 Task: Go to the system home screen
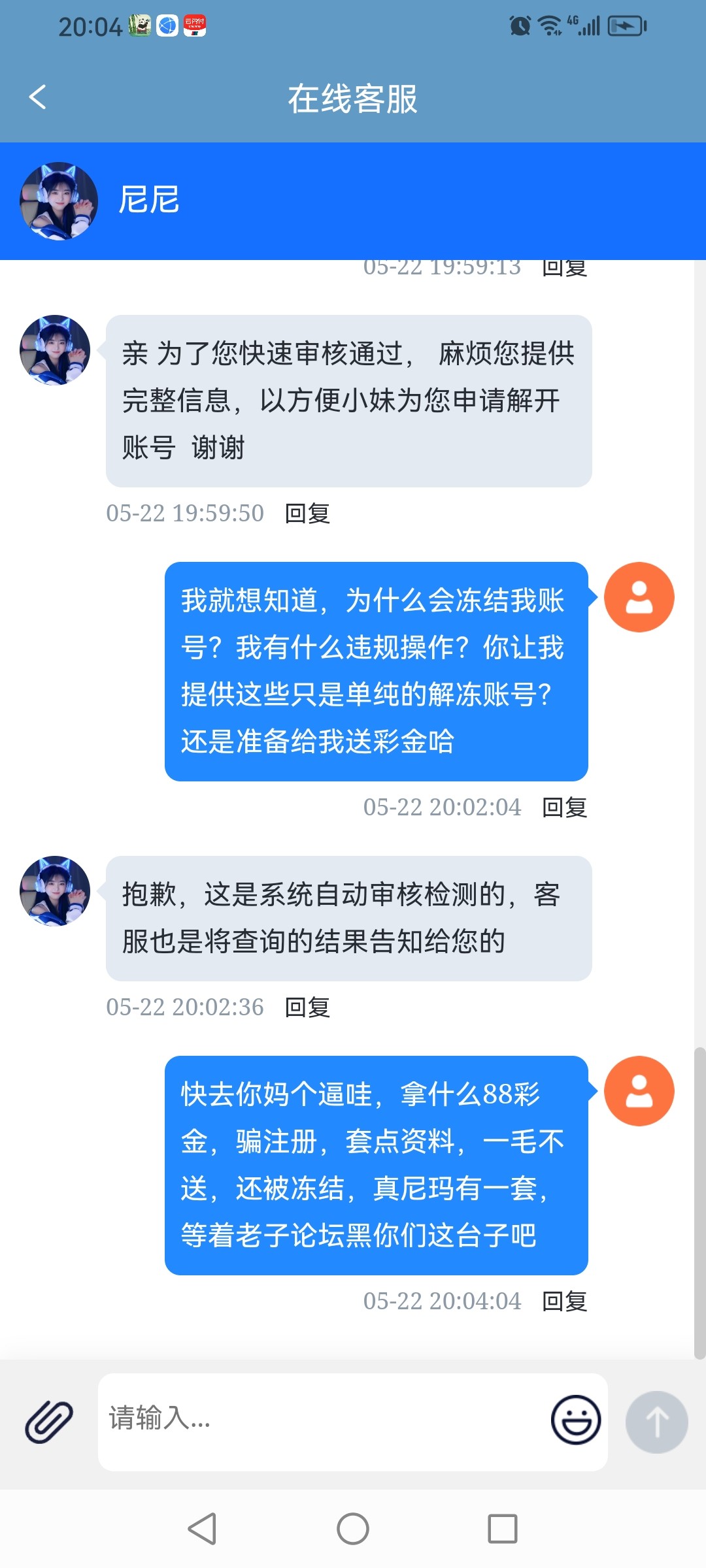(x=353, y=1529)
